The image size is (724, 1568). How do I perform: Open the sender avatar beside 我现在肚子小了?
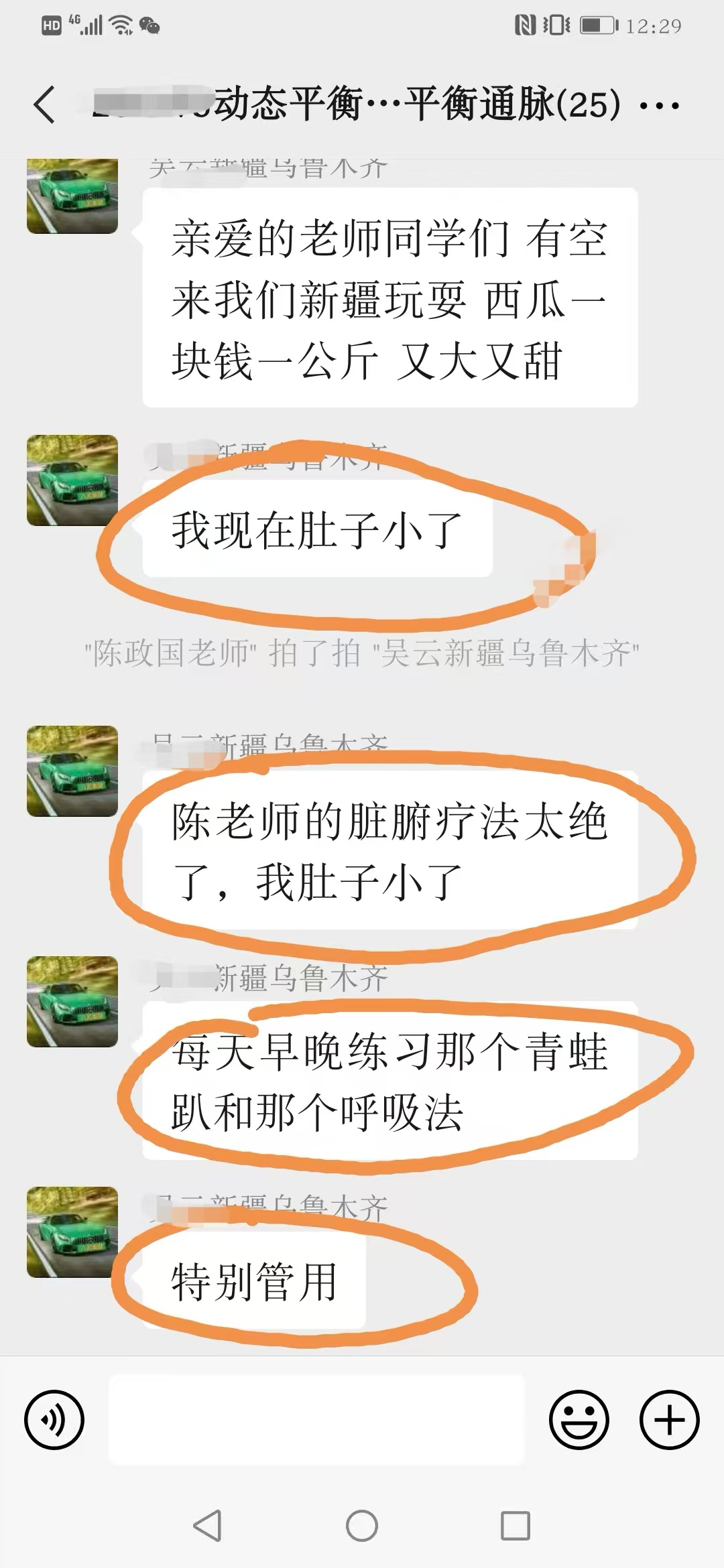pyautogui.click(x=72, y=480)
